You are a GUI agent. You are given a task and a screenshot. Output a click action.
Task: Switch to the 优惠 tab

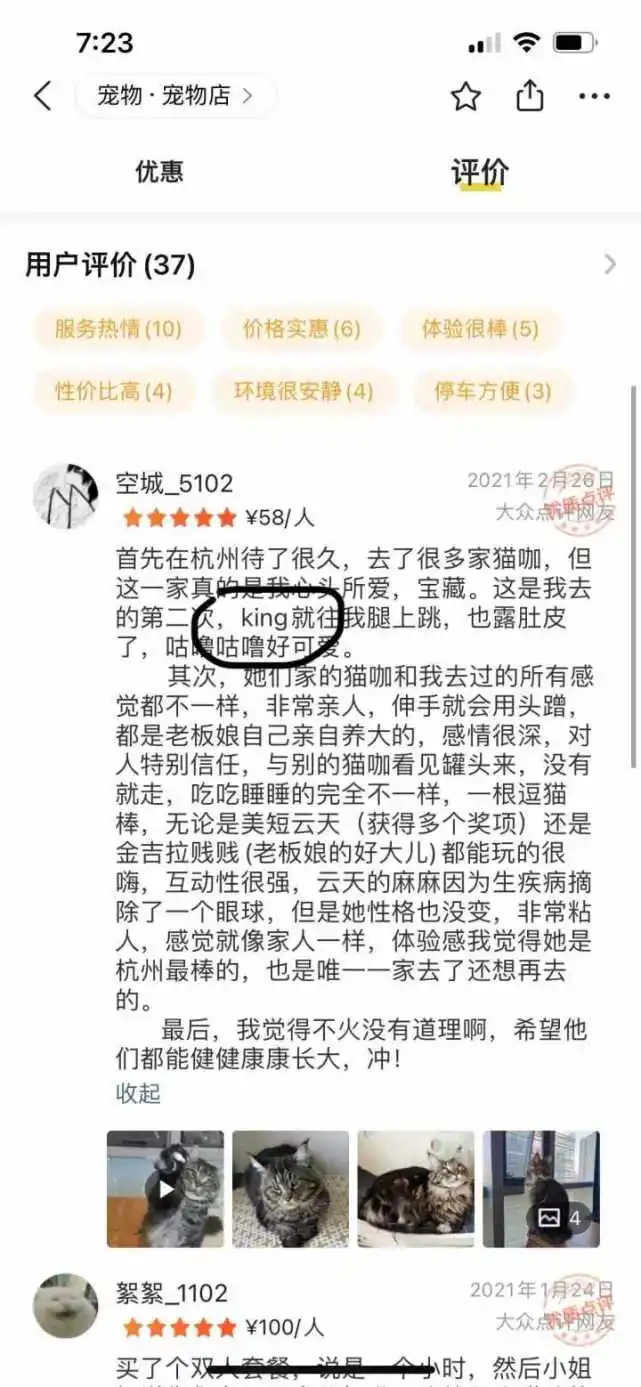[x=159, y=172]
